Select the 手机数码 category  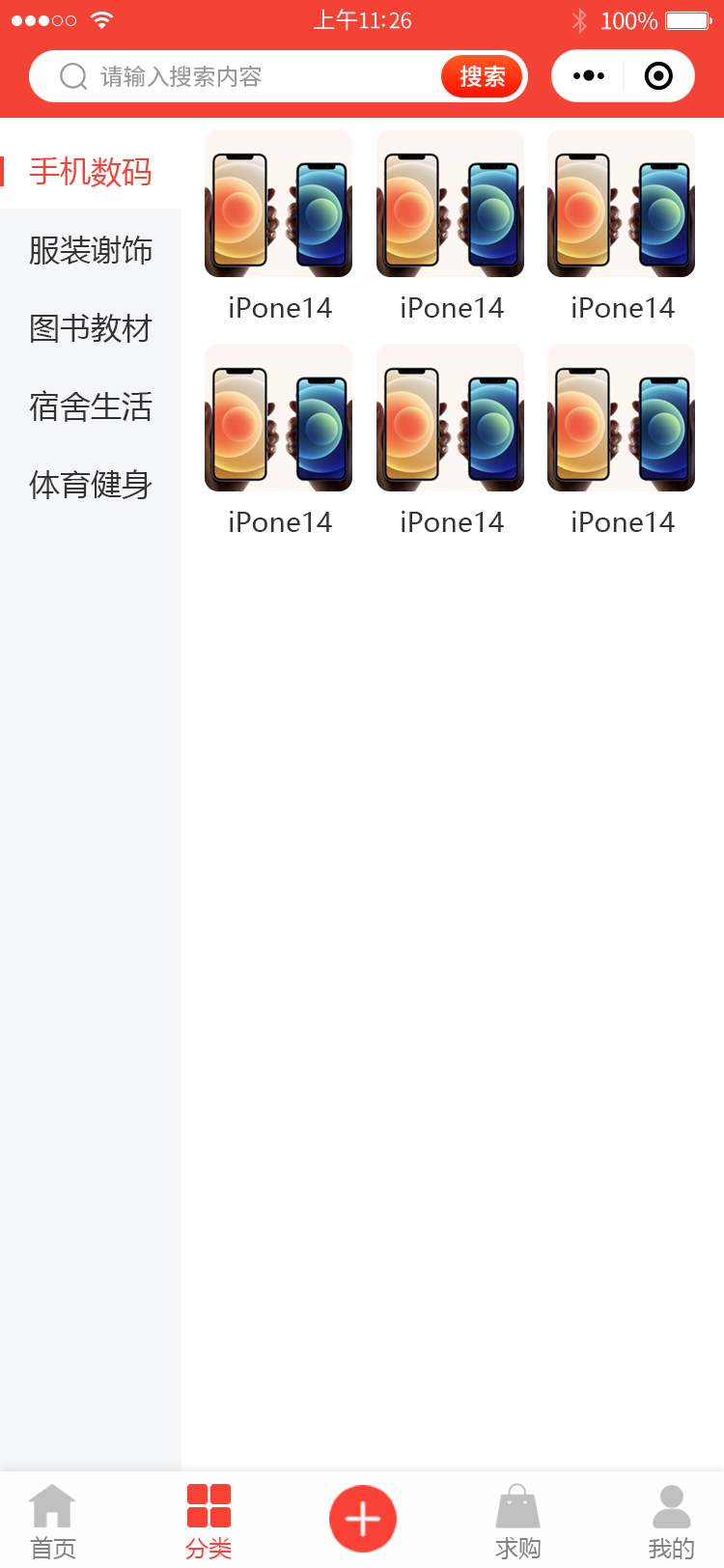coord(91,172)
